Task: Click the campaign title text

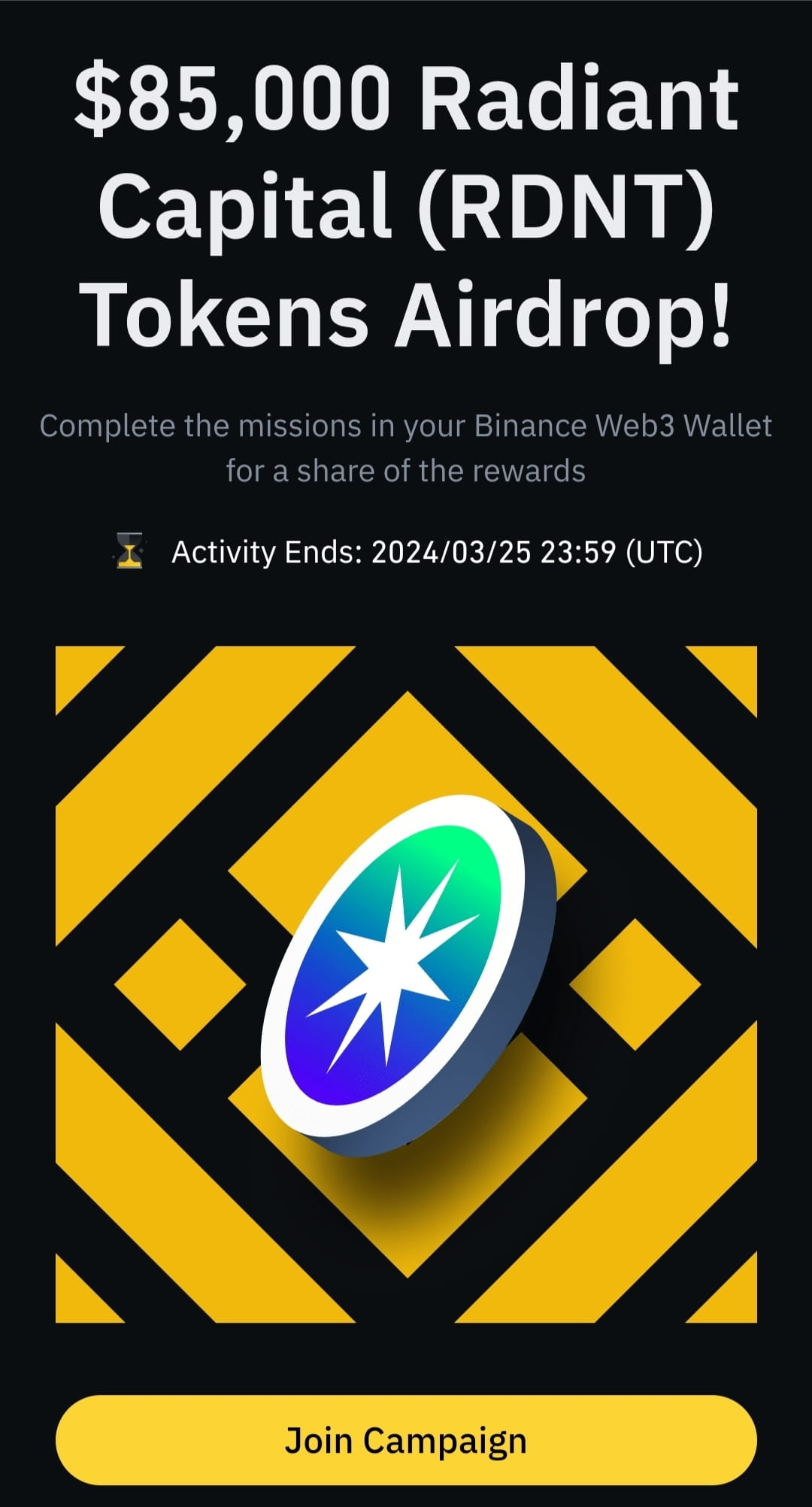Action: (x=406, y=203)
